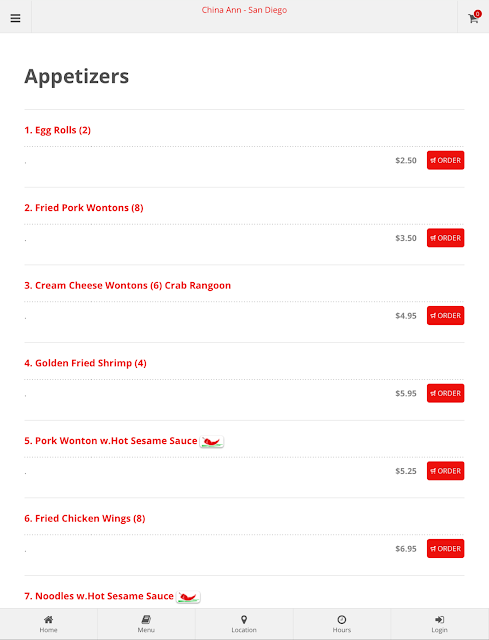This screenshot has height=640, width=489.
Task: Open the Login tab
Action: pyautogui.click(x=440, y=624)
